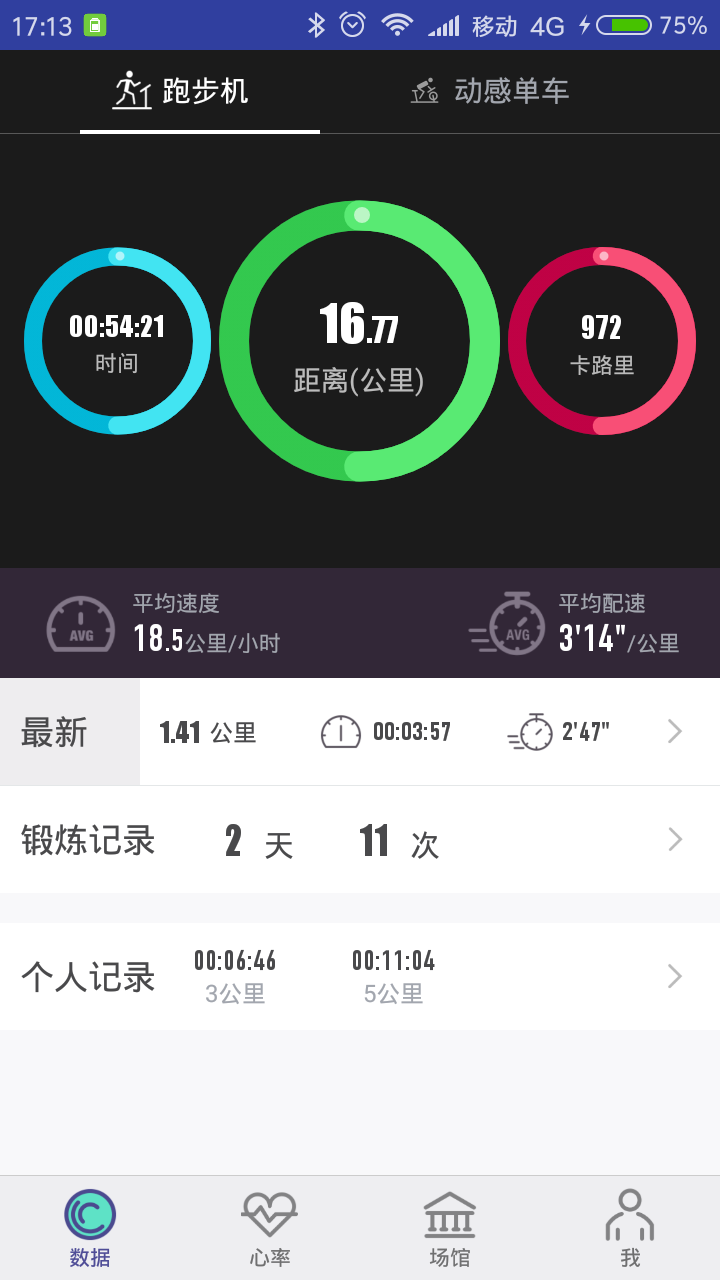Click the 场馆 venue building icon
The image size is (720, 1280).
[x=449, y=1214]
